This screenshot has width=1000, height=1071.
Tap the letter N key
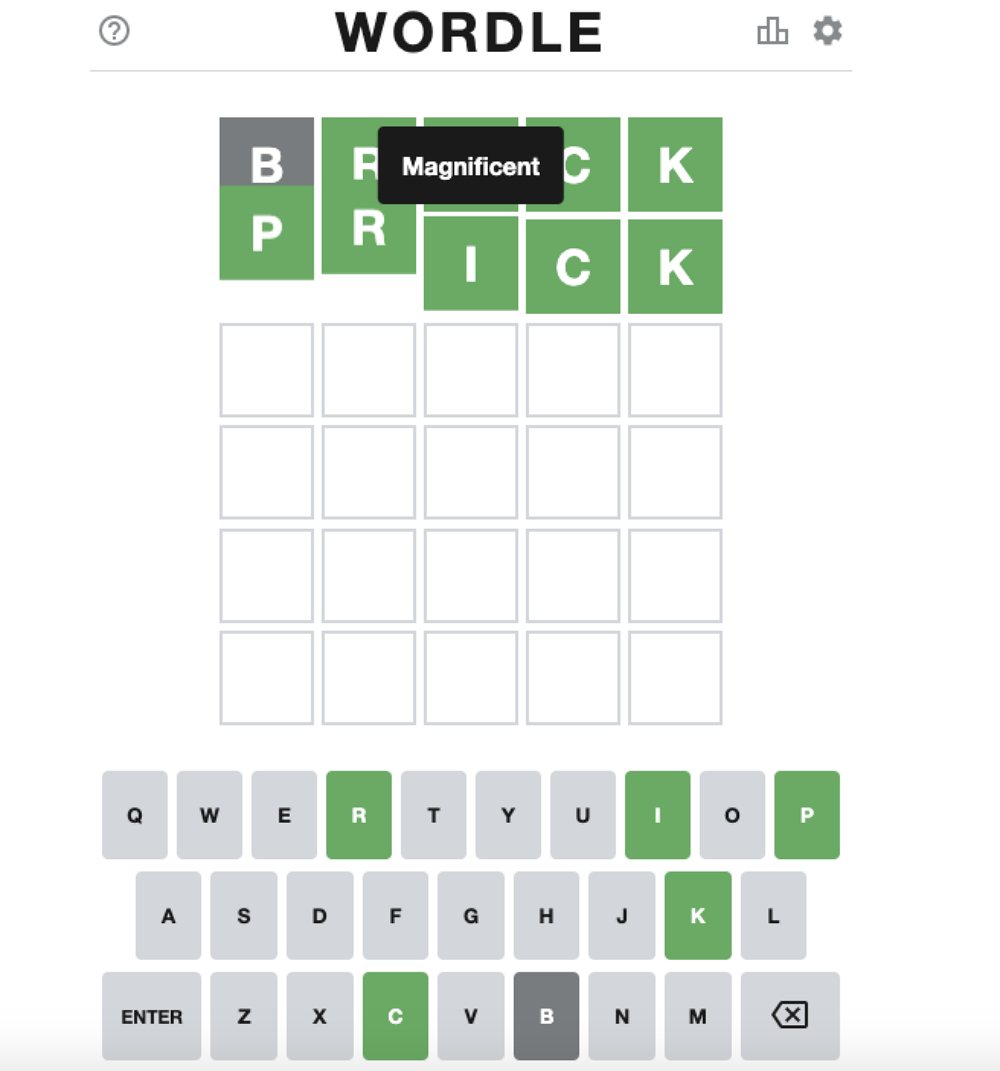pos(622,1016)
